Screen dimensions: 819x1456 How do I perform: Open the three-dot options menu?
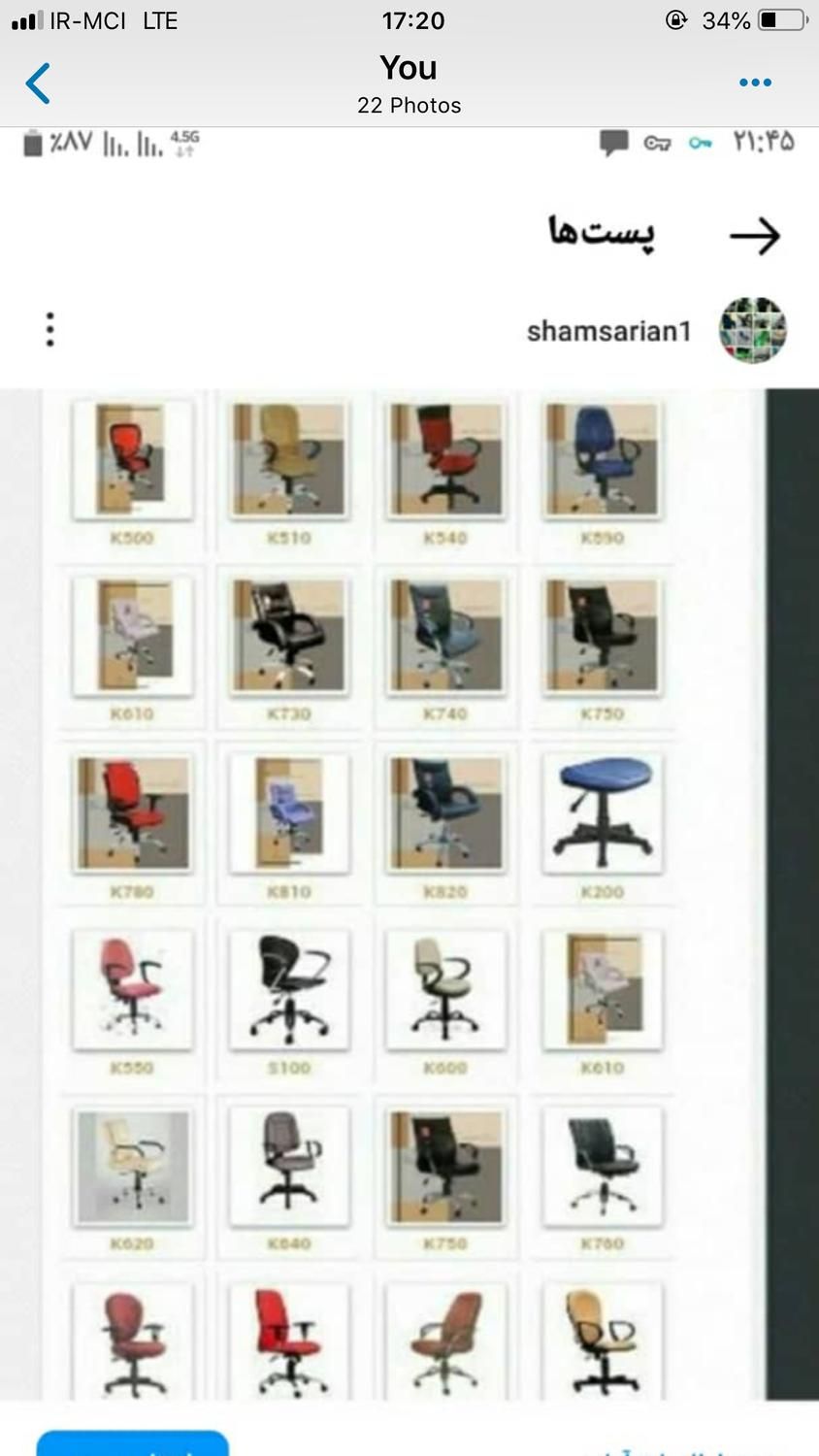tap(754, 83)
